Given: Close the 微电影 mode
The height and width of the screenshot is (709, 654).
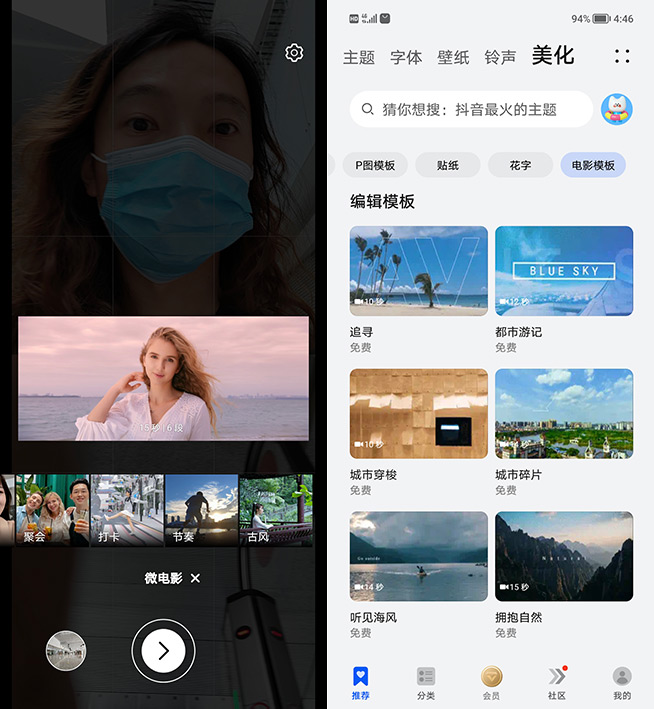Looking at the screenshot, I should [195, 578].
